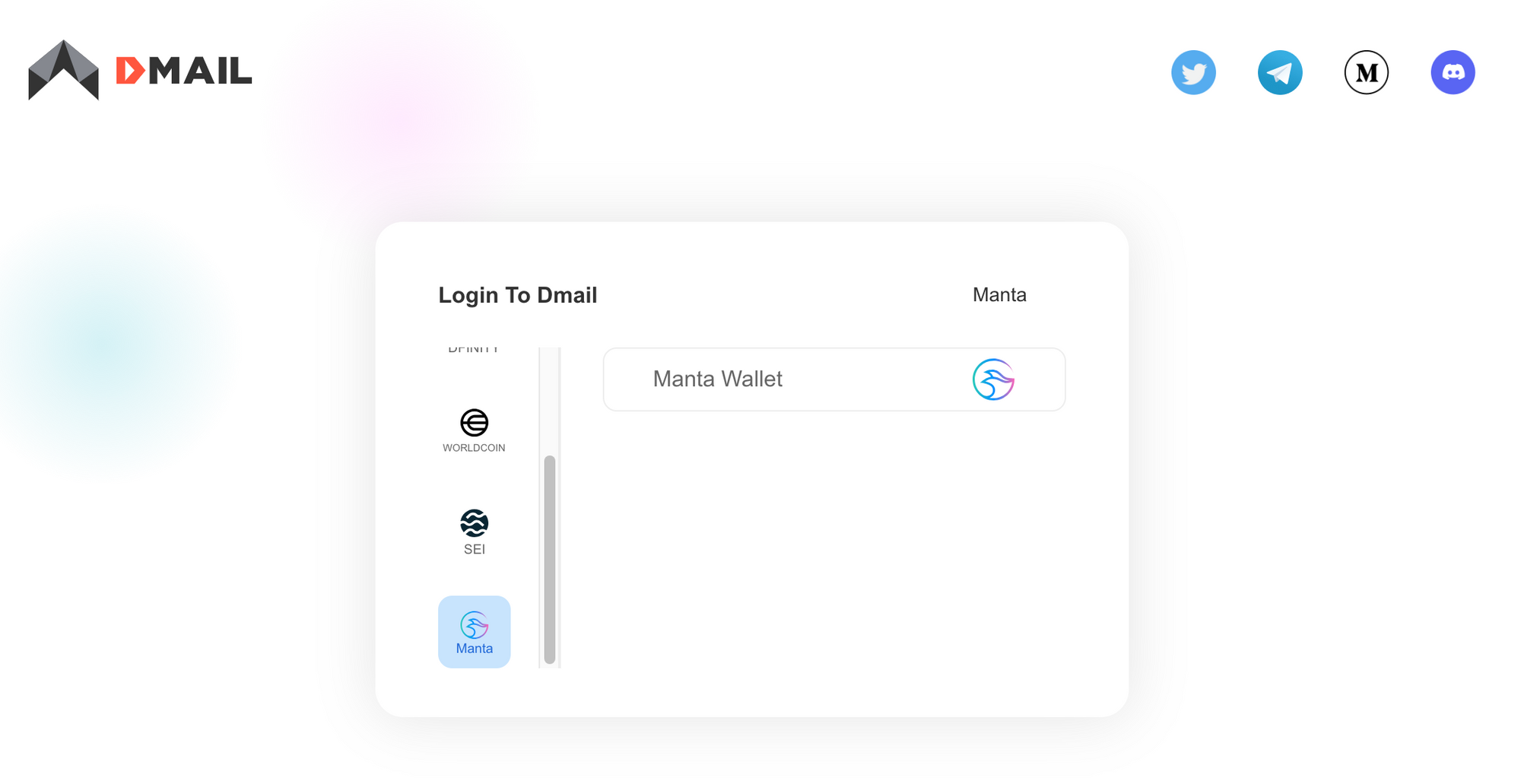Open the Telegram channel icon
1521x784 pixels.
click(1280, 73)
